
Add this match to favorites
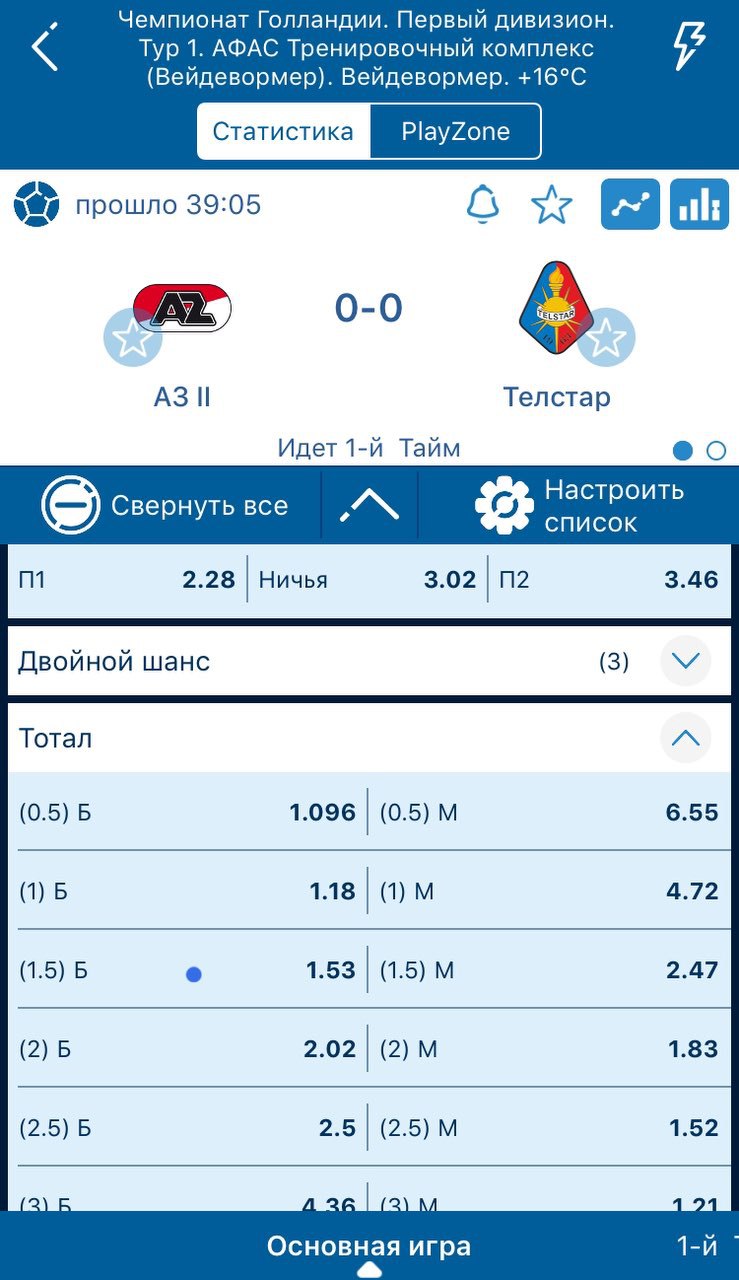pyautogui.click(x=551, y=205)
